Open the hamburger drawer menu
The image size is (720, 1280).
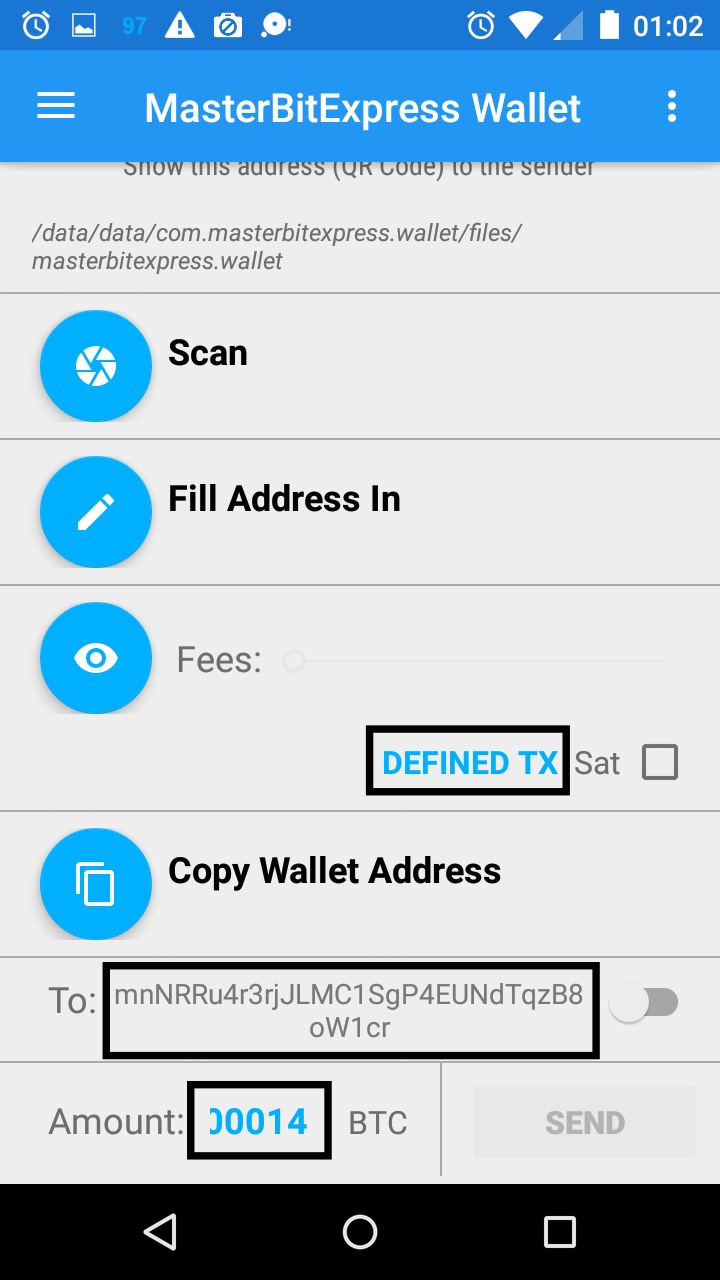(56, 106)
